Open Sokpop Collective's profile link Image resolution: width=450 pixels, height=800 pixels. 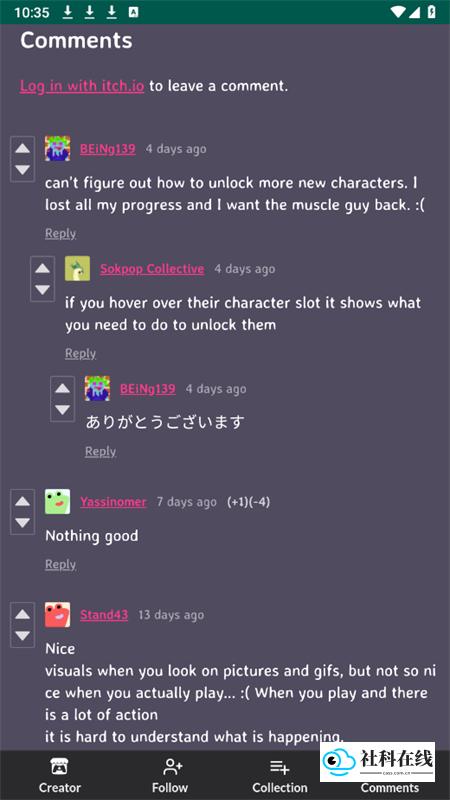tap(152, 269)
